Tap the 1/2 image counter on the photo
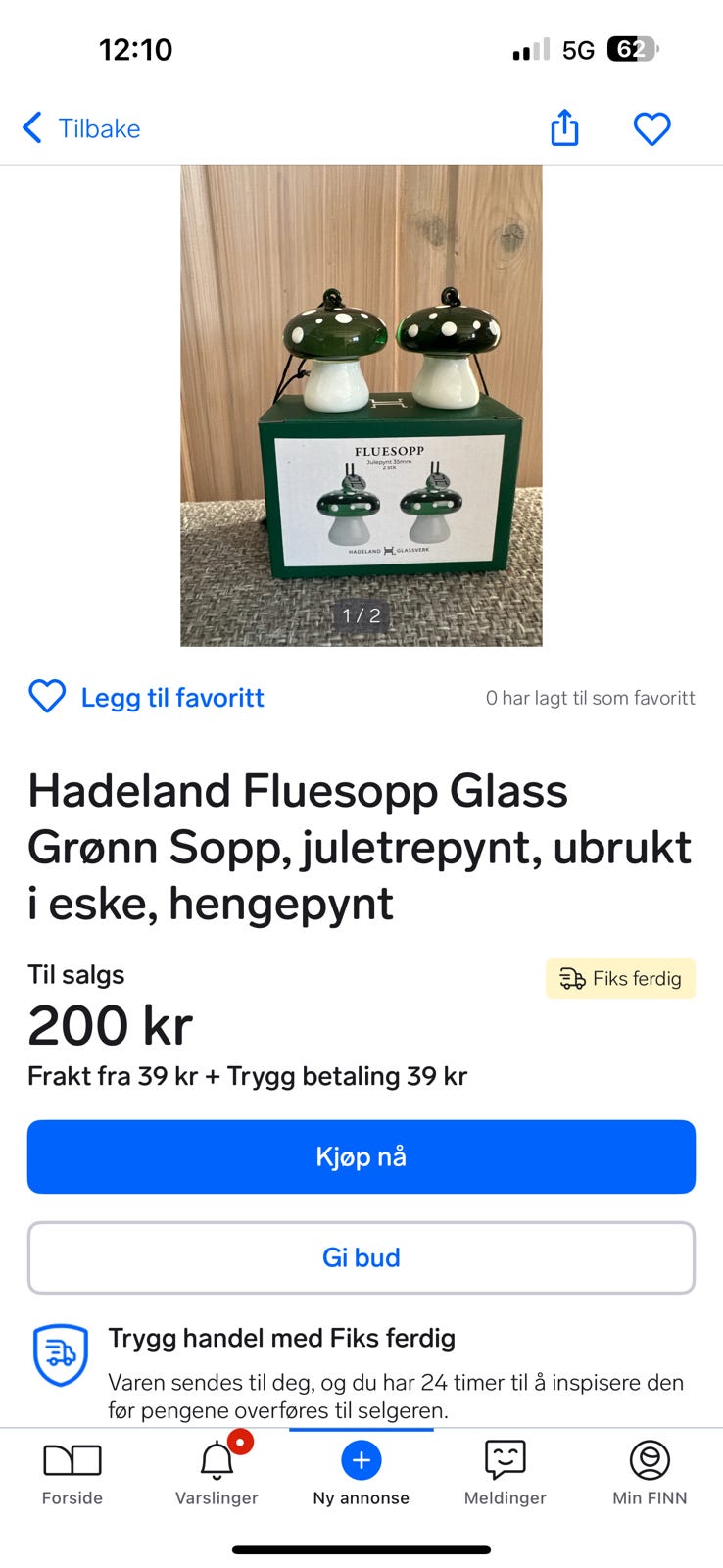Screen dimensions: 723x1568 tap(361, 615)
